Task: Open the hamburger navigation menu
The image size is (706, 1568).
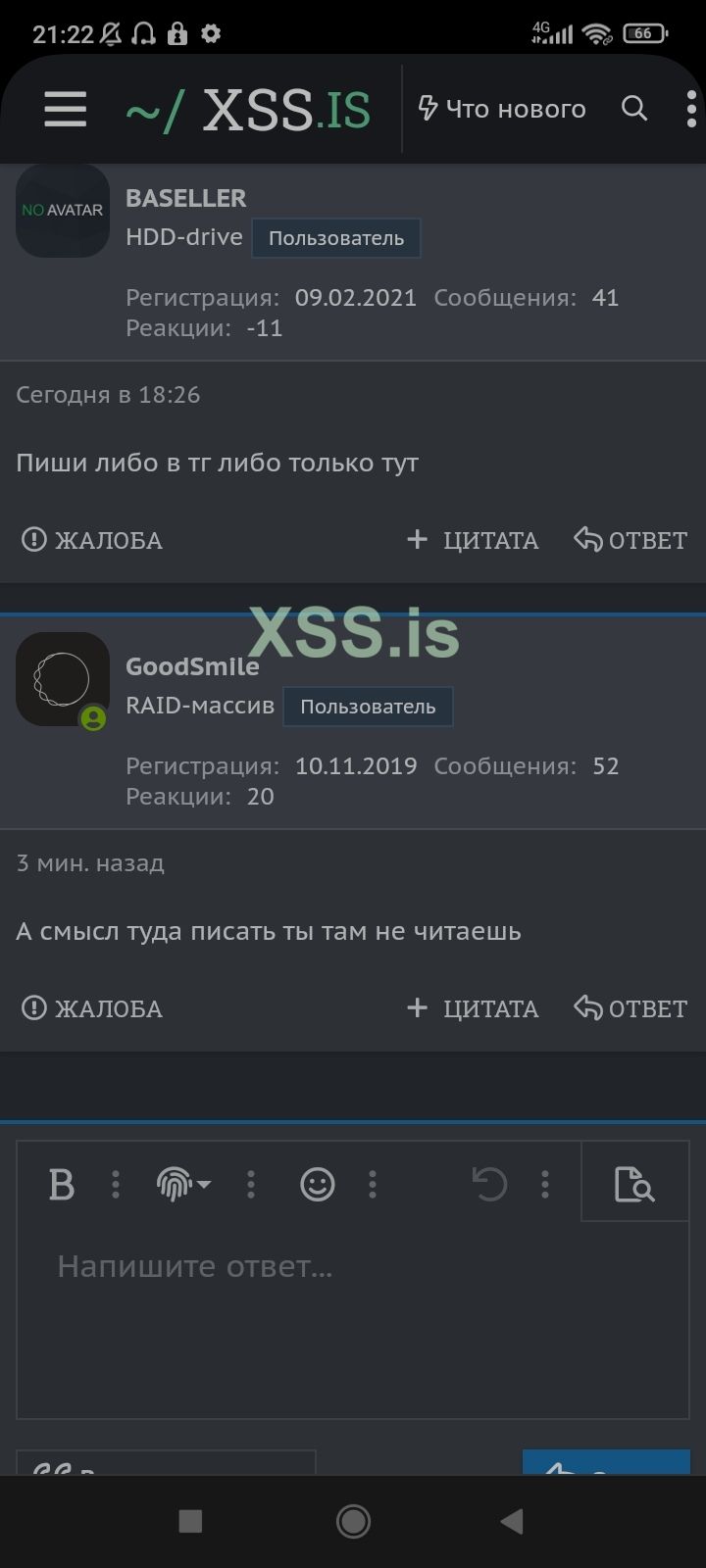Action: tap(63, 109)
